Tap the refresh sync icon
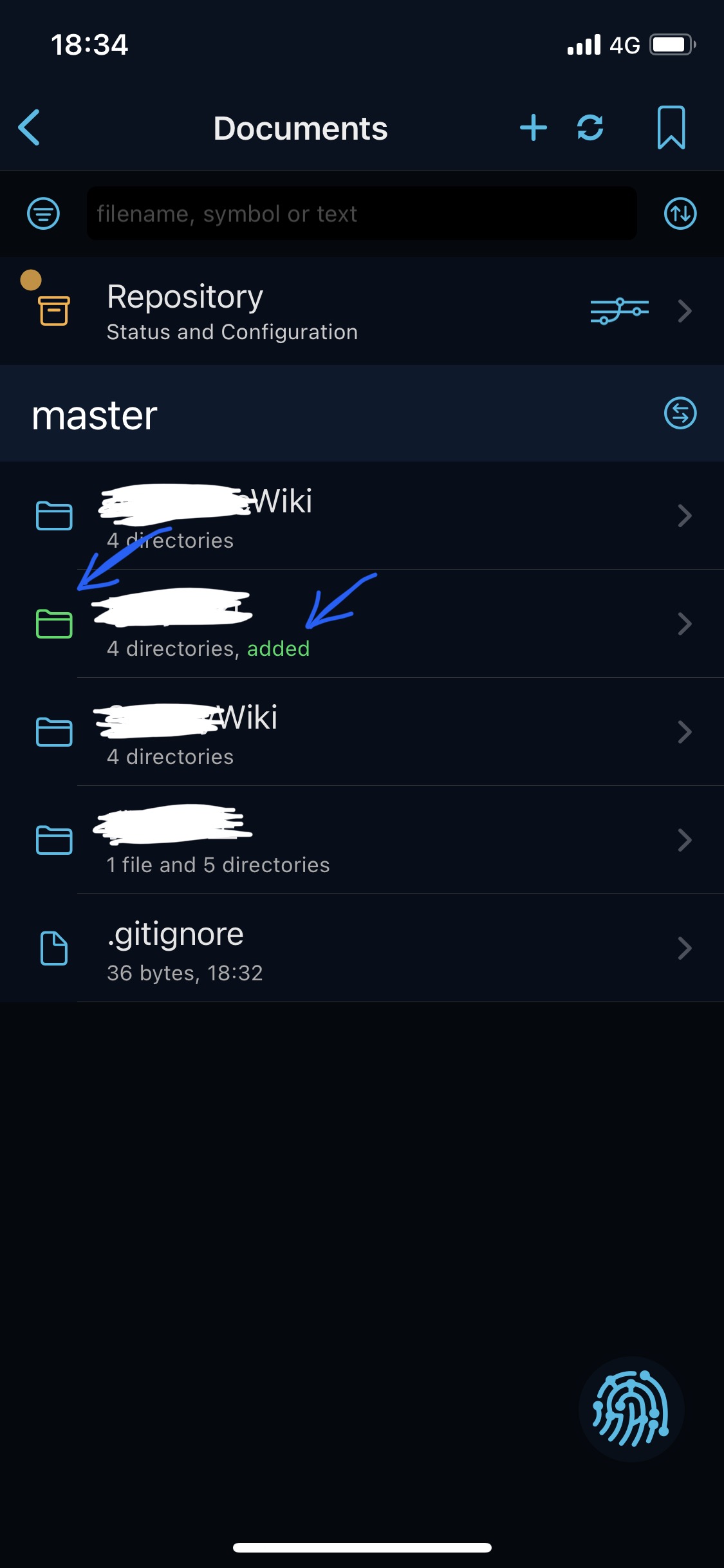This screenshot has width=724, height=1568. point(589,127)
